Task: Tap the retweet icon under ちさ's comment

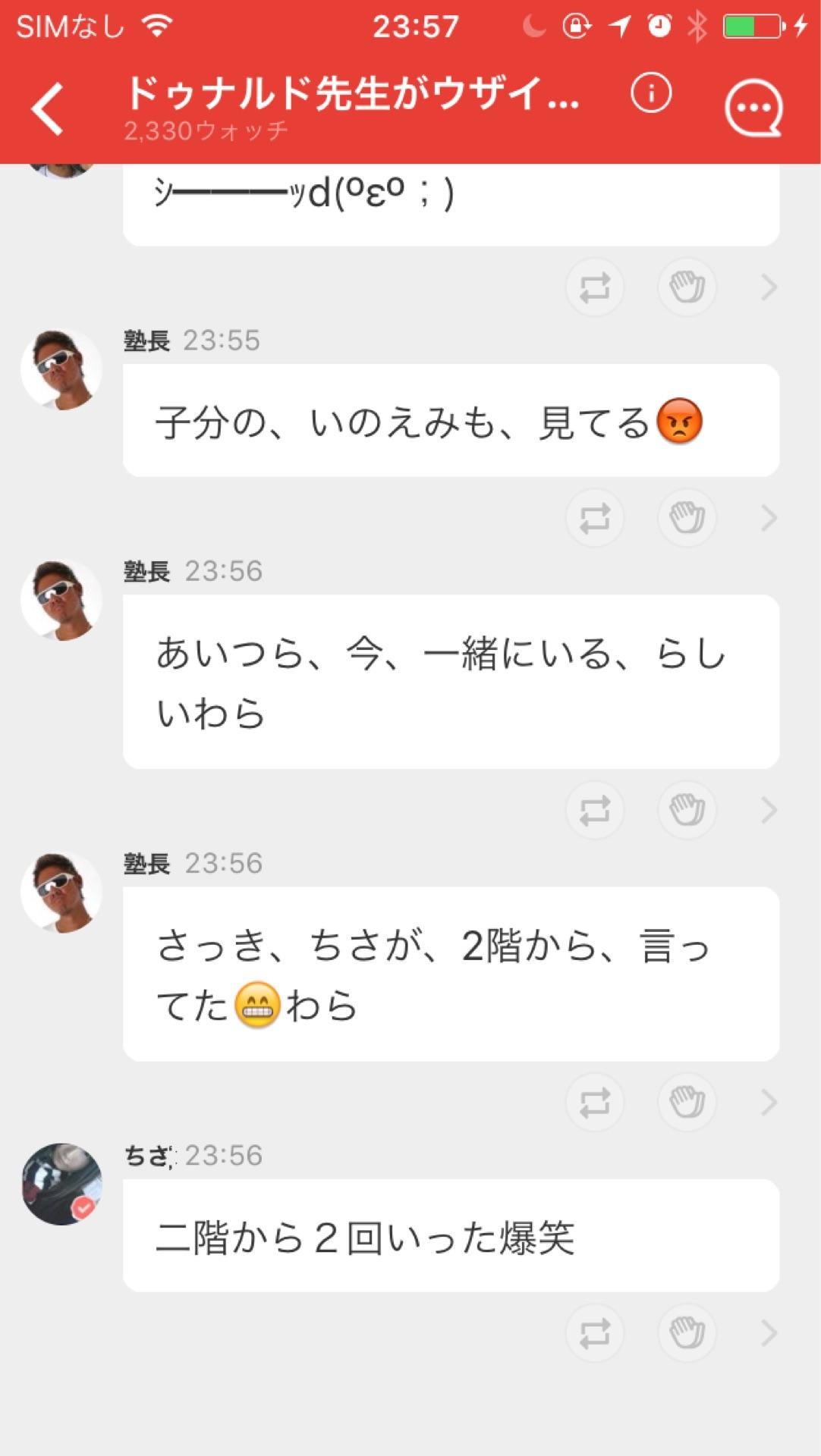Action: click(595, 1333)
